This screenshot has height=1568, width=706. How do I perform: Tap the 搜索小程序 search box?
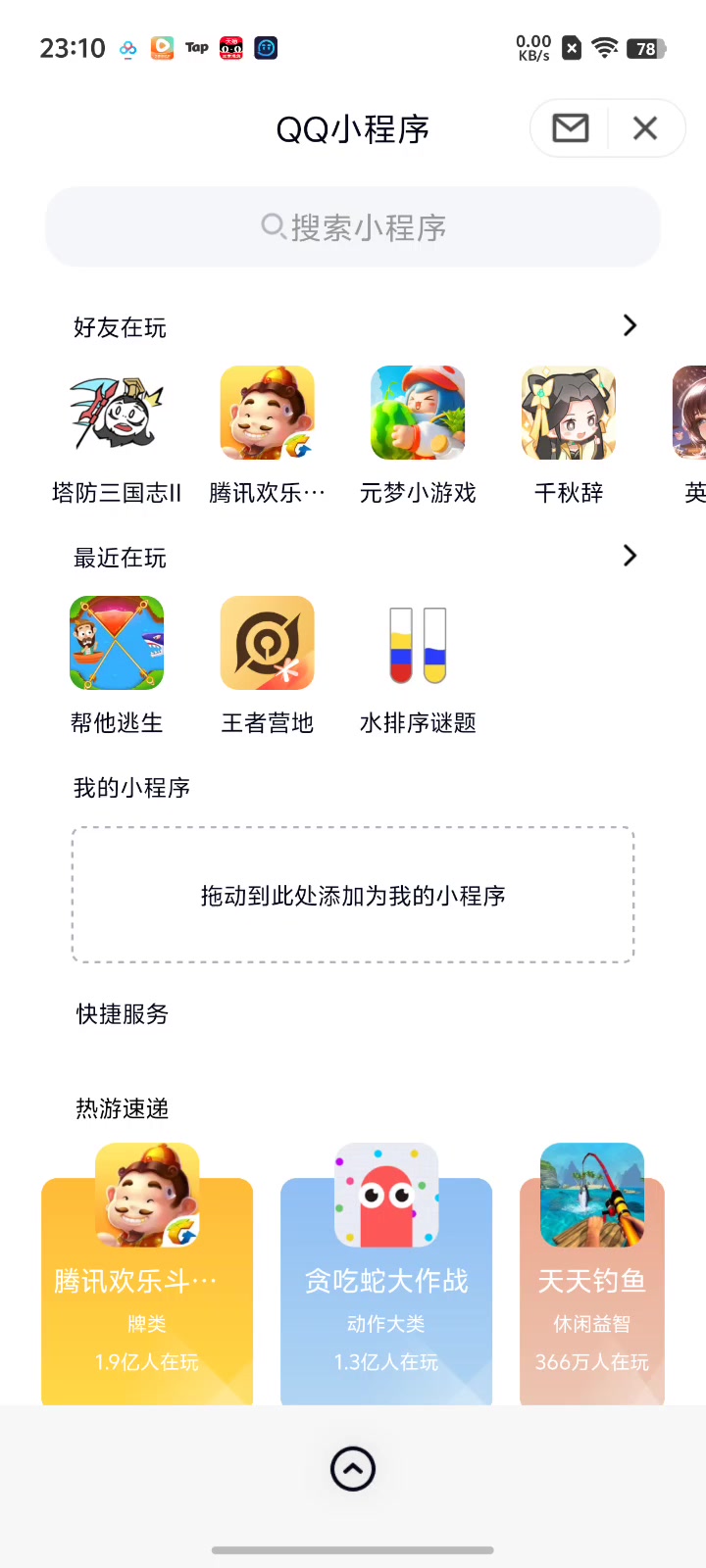coord(353,227)
